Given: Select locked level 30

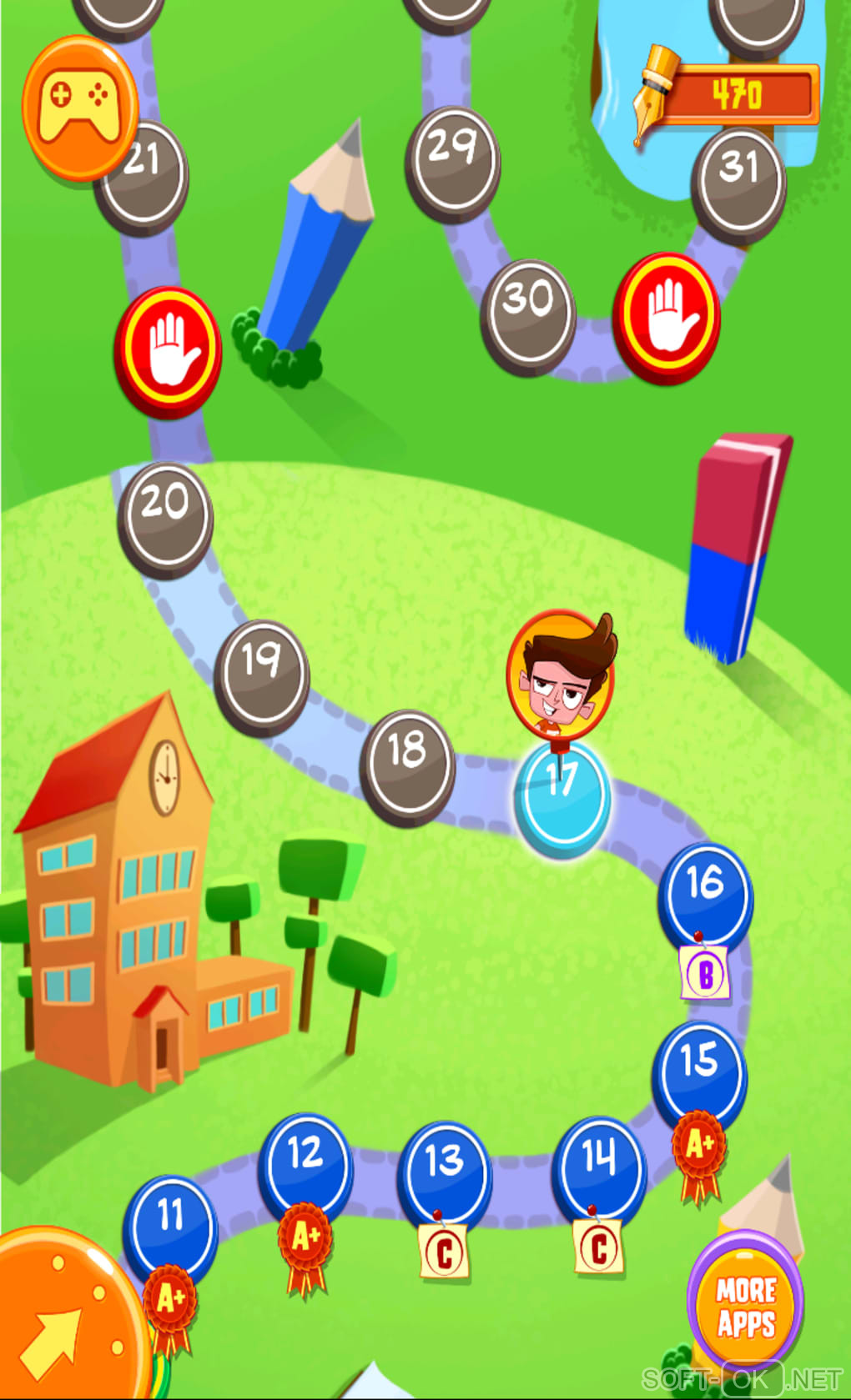Looking at the screenshot, I should click(528, 314).
